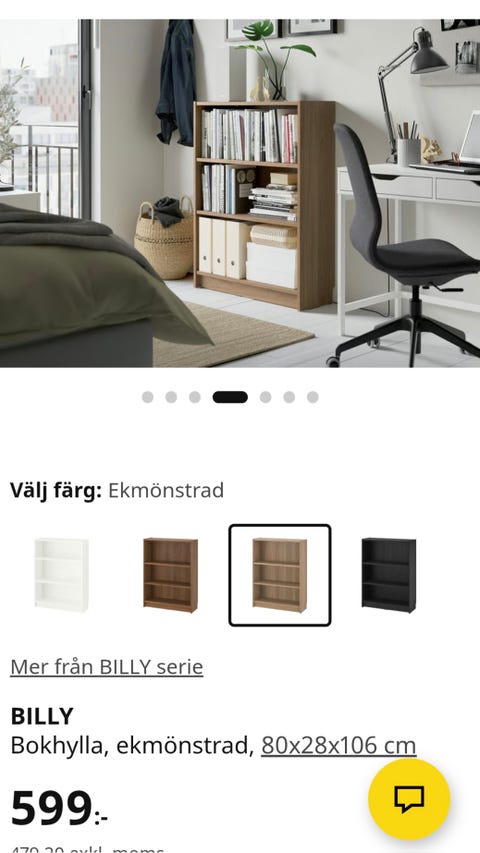
Task: Pick the black color swatch
Action: click(389, 575)
